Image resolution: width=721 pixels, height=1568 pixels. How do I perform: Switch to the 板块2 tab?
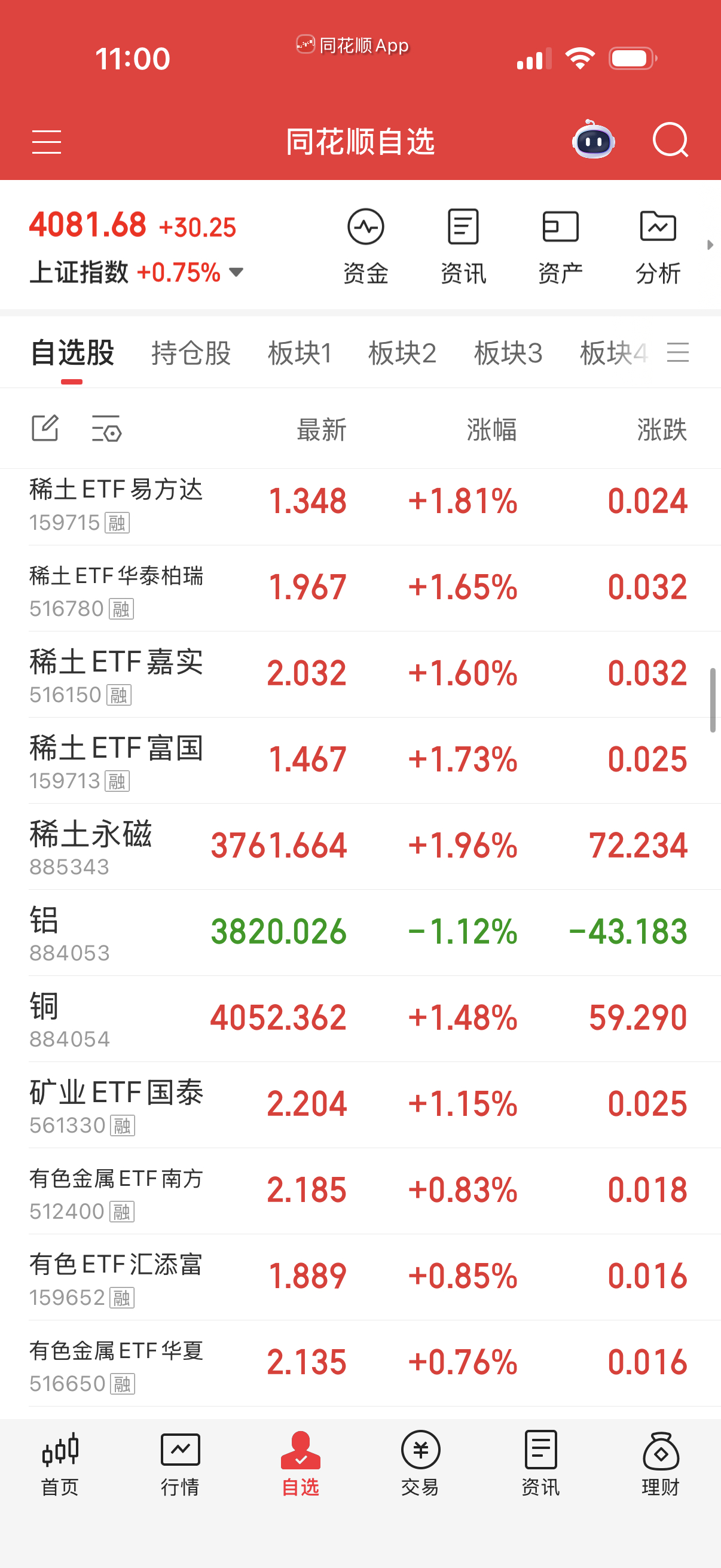click(404, 353)
